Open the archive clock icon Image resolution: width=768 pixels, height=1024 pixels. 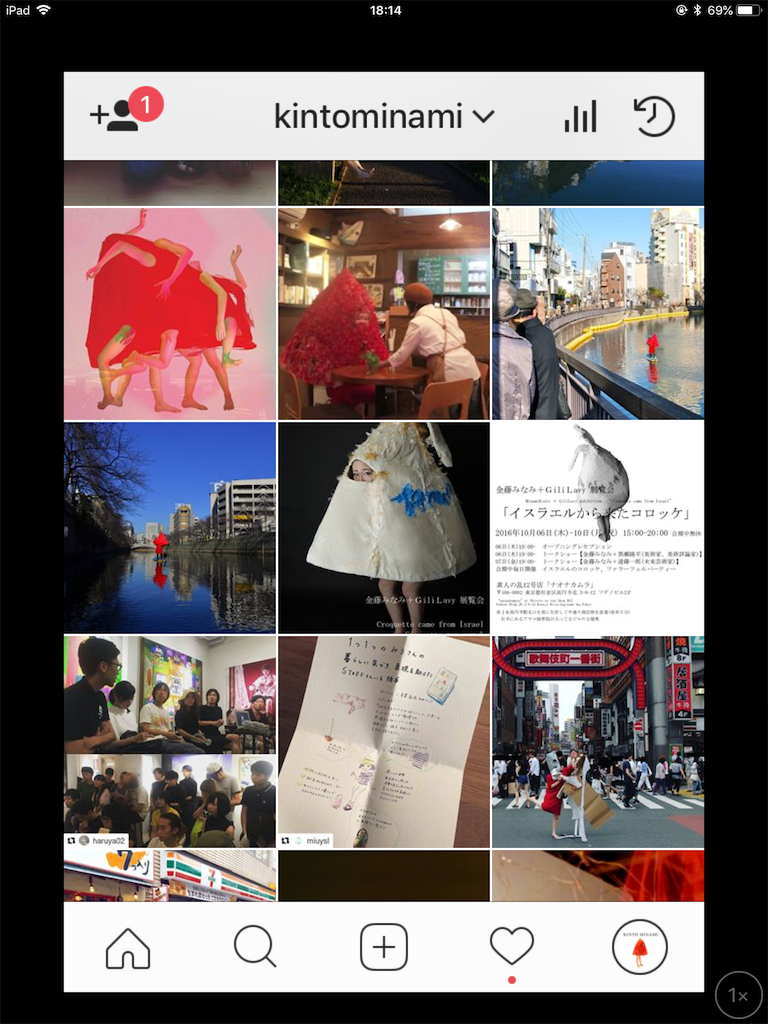654,116
